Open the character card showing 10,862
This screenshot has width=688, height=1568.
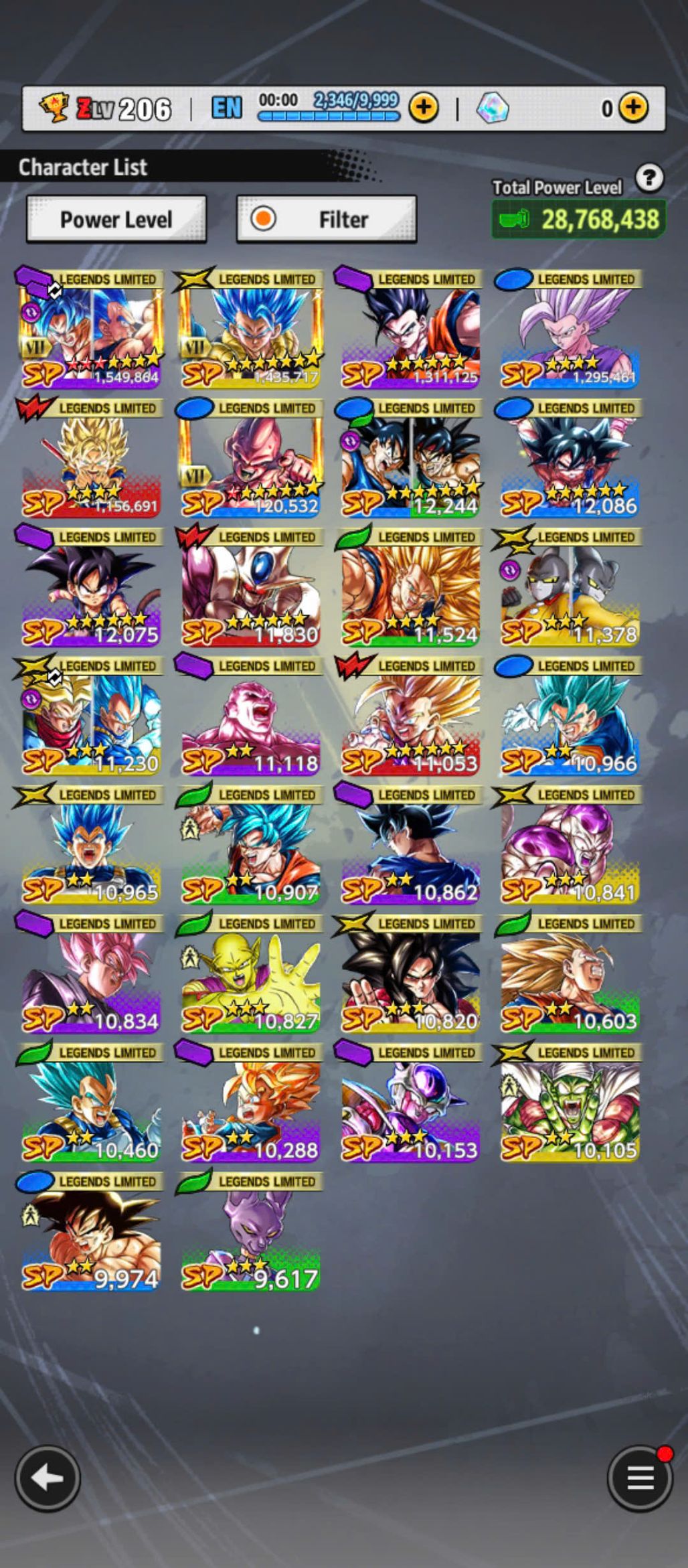[x=410, y=844]
